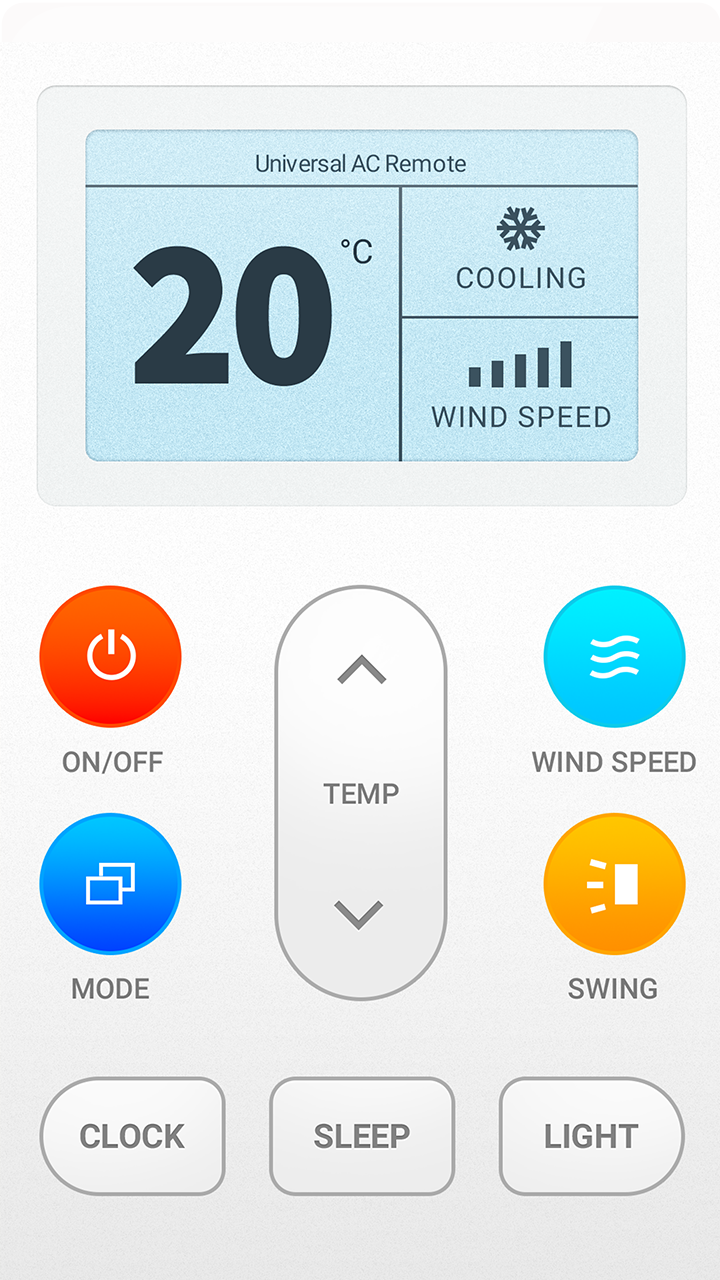Tap the CLOCK button
Screen dimensions: 720x1280
click(132, 1136)
